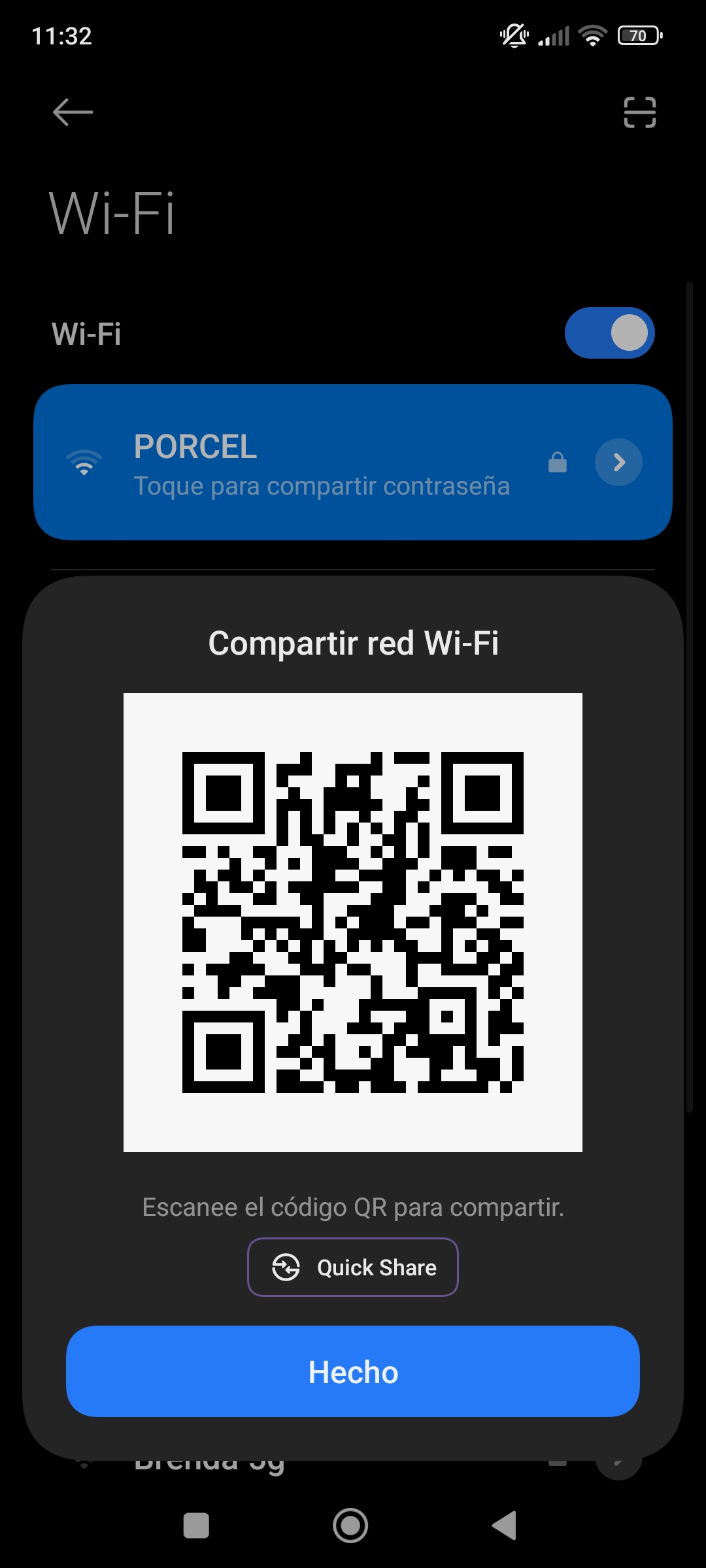
Task: Open the QR code scanner icon
Action: tap(639, 112)
